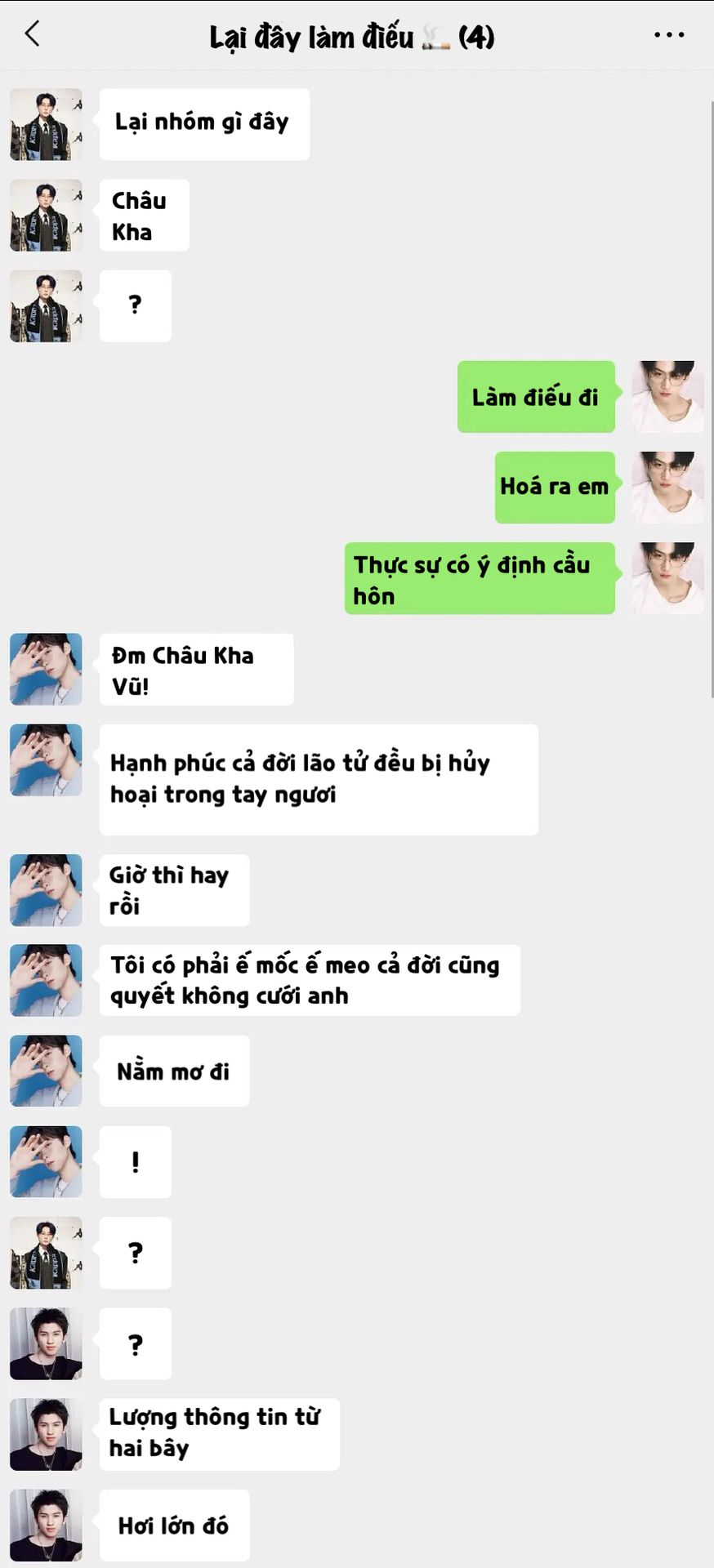View profile of sender of "Đm Châu Kha Vũ!"

coord(46,669)
